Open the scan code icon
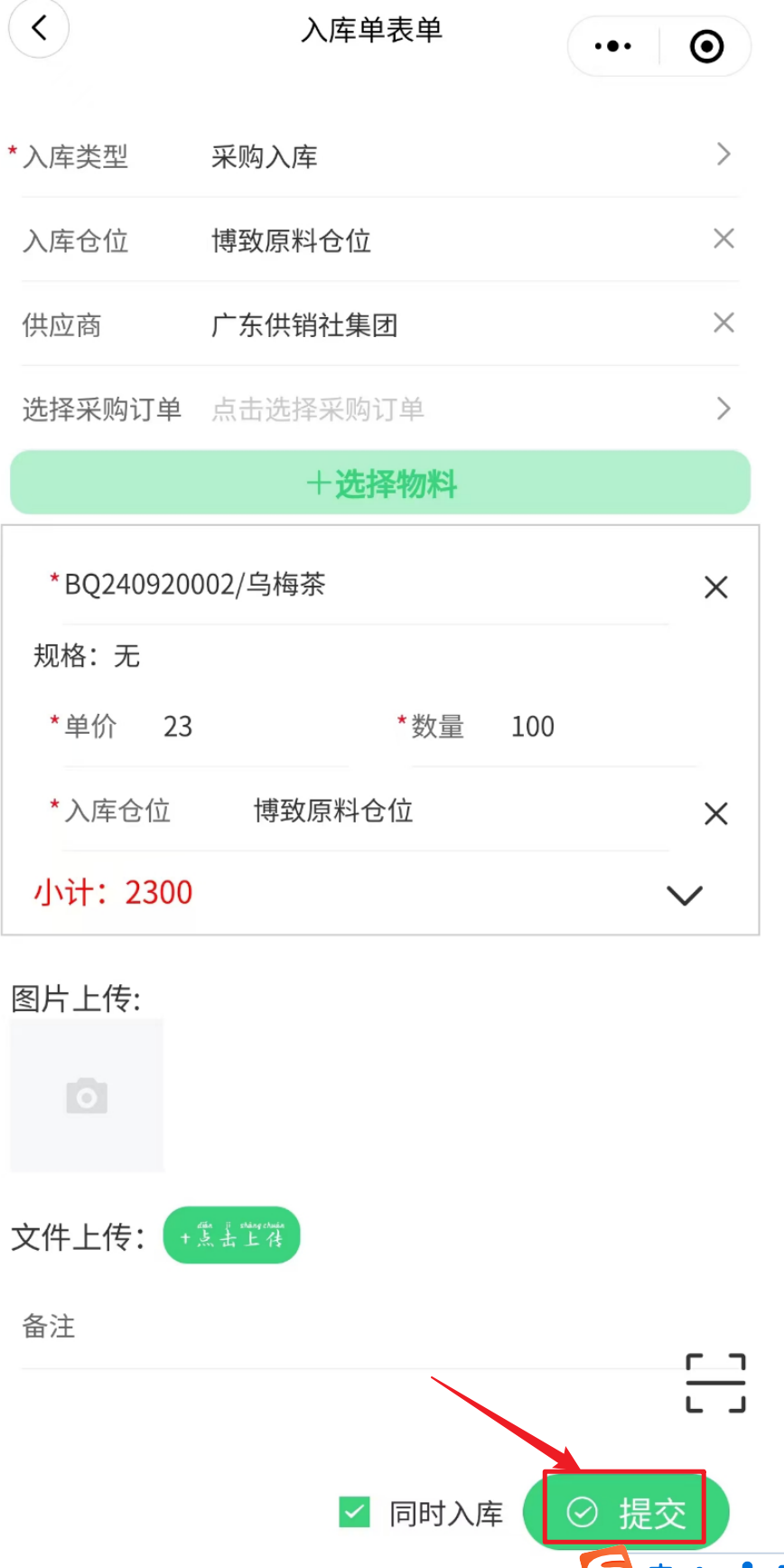The width and height of the screenshot is (784, 1568). 715,1383
